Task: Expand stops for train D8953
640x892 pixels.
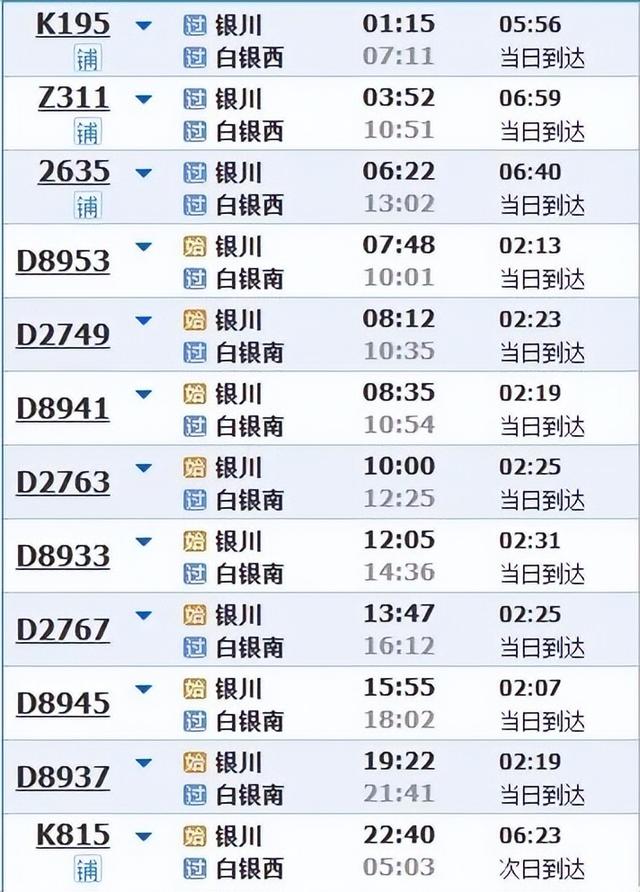Action: (144, 246)
